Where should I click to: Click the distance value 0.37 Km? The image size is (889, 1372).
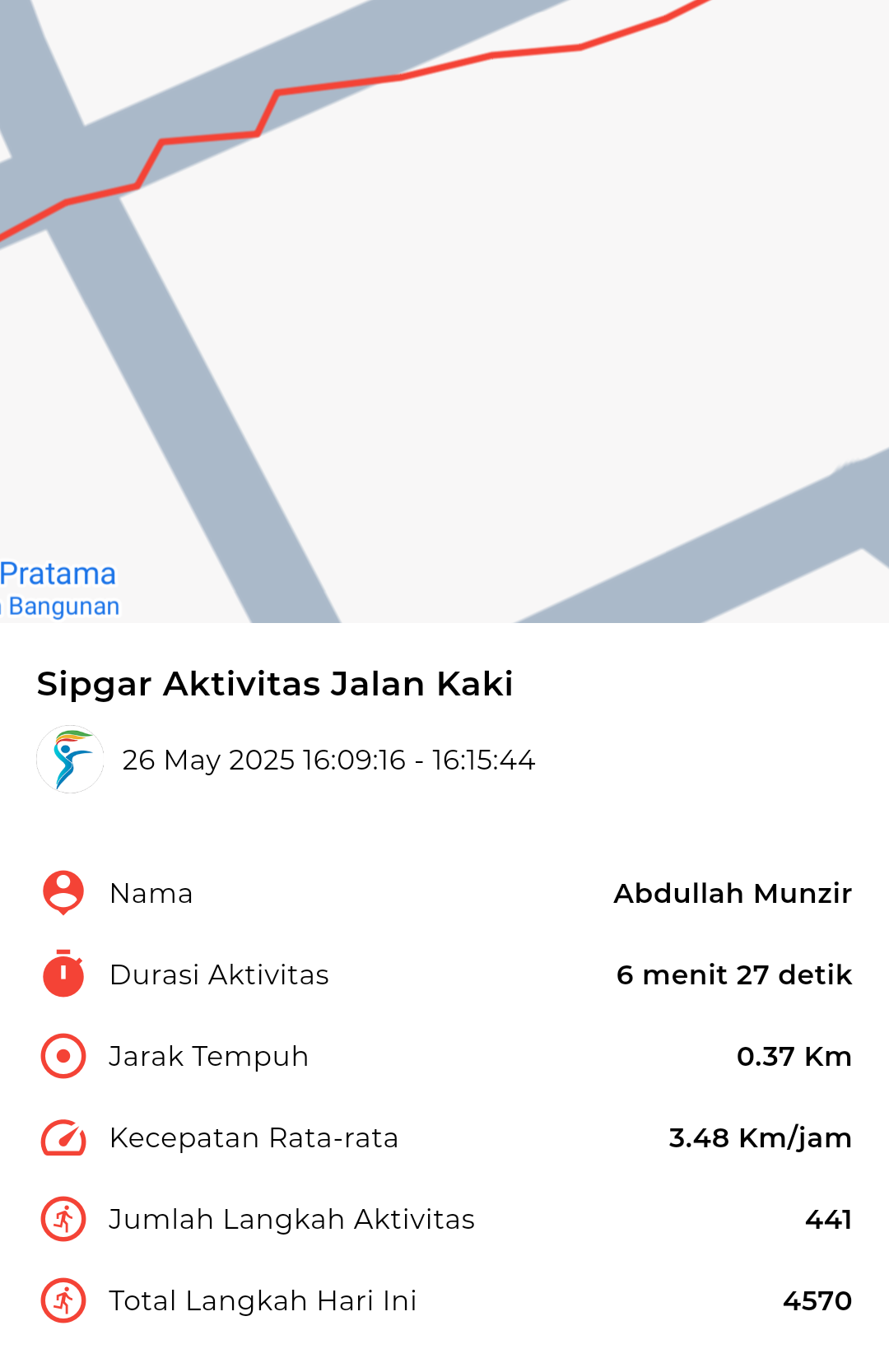coord(795,1057)
